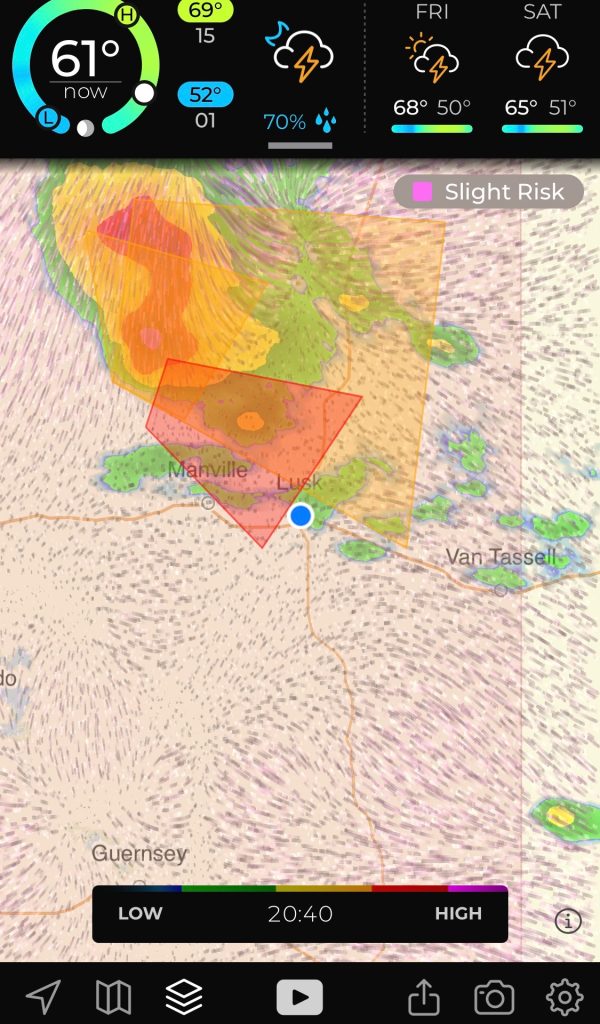600x1024 pixels.
Task: Share the current weather map
Action: point(424,996)
